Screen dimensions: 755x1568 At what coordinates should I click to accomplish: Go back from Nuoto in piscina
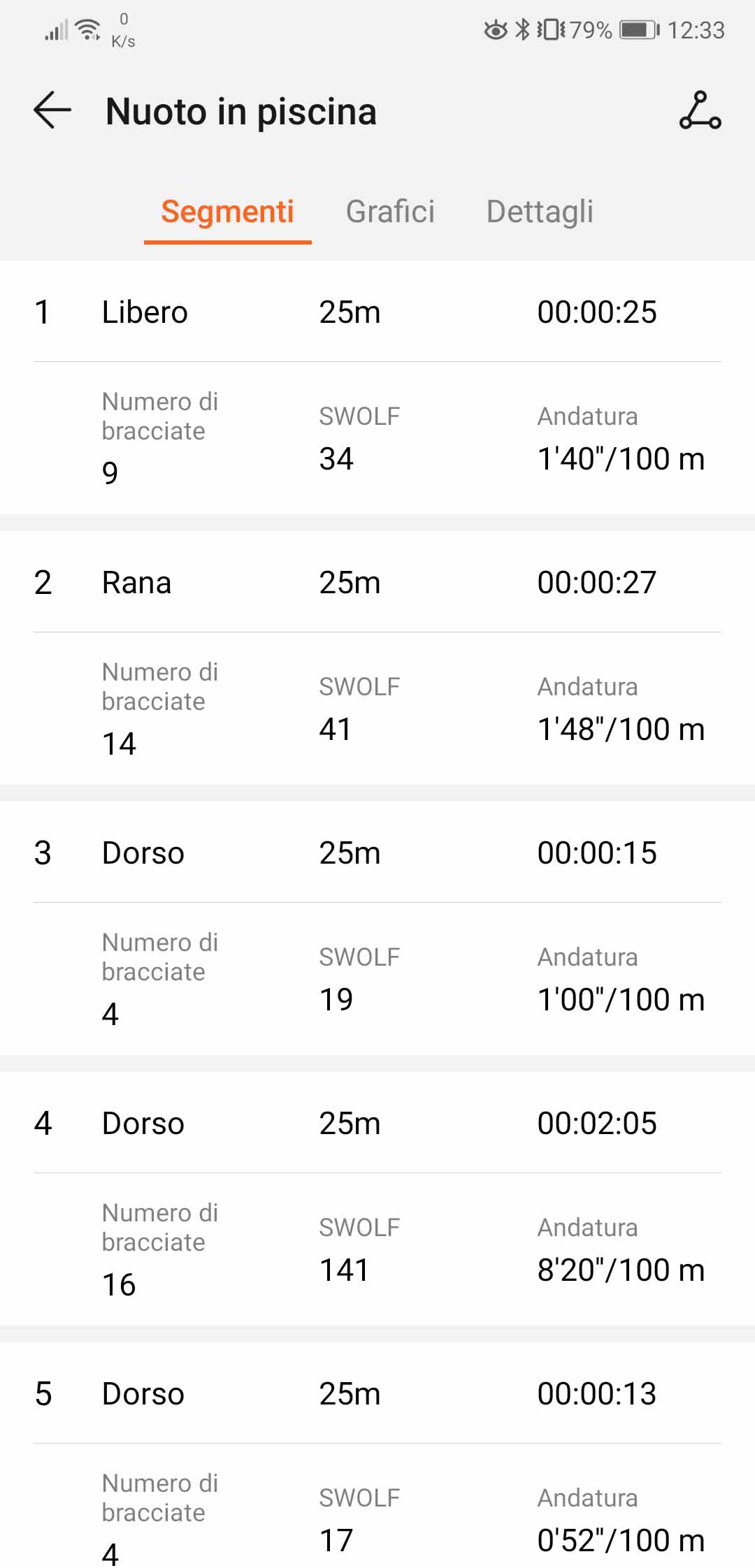tap(52, 110)
